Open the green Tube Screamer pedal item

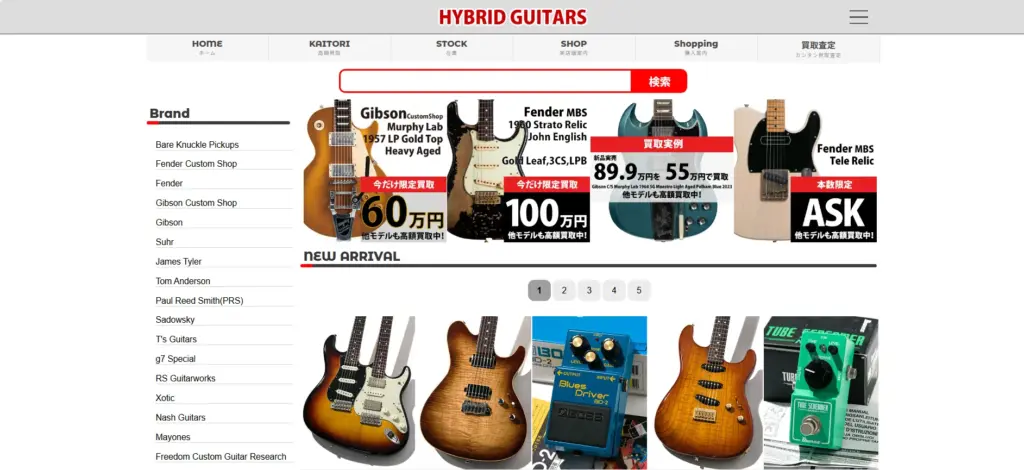pyautogui.click(x=820, y=390)
